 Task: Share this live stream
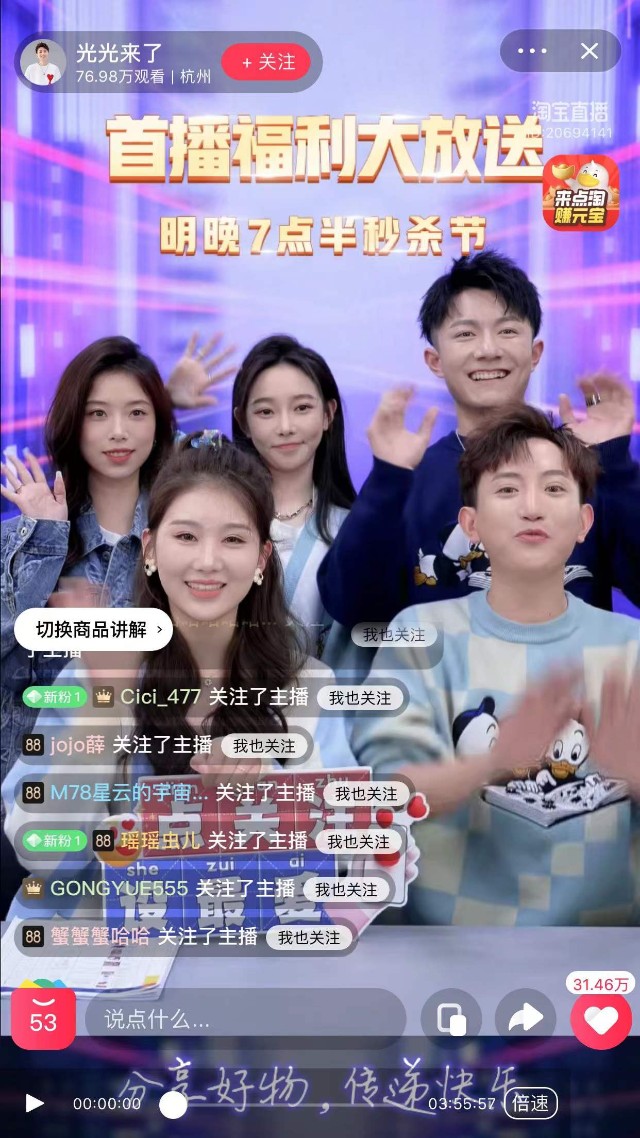coord(524,1020)
